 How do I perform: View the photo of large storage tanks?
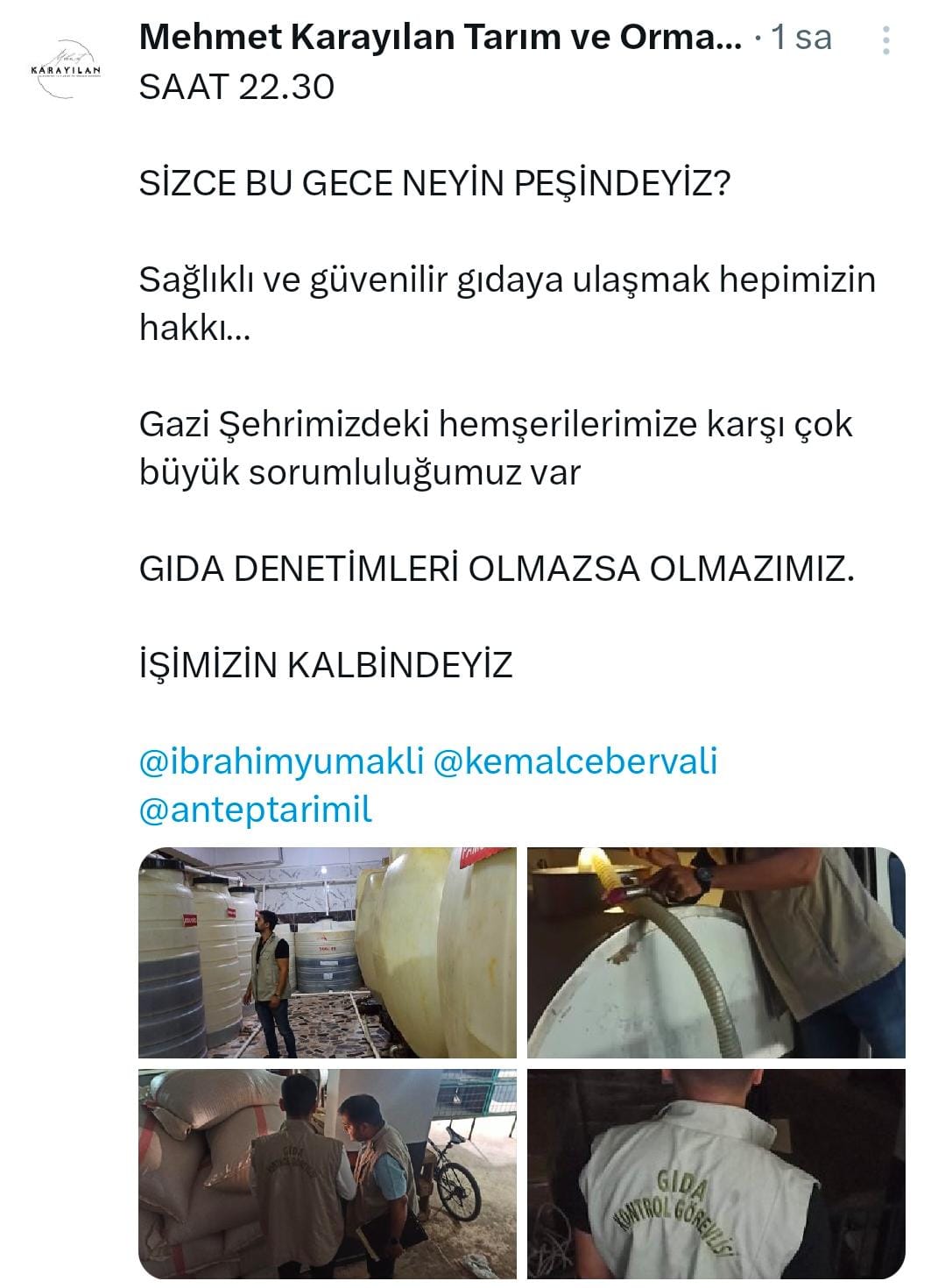(328, 952)
